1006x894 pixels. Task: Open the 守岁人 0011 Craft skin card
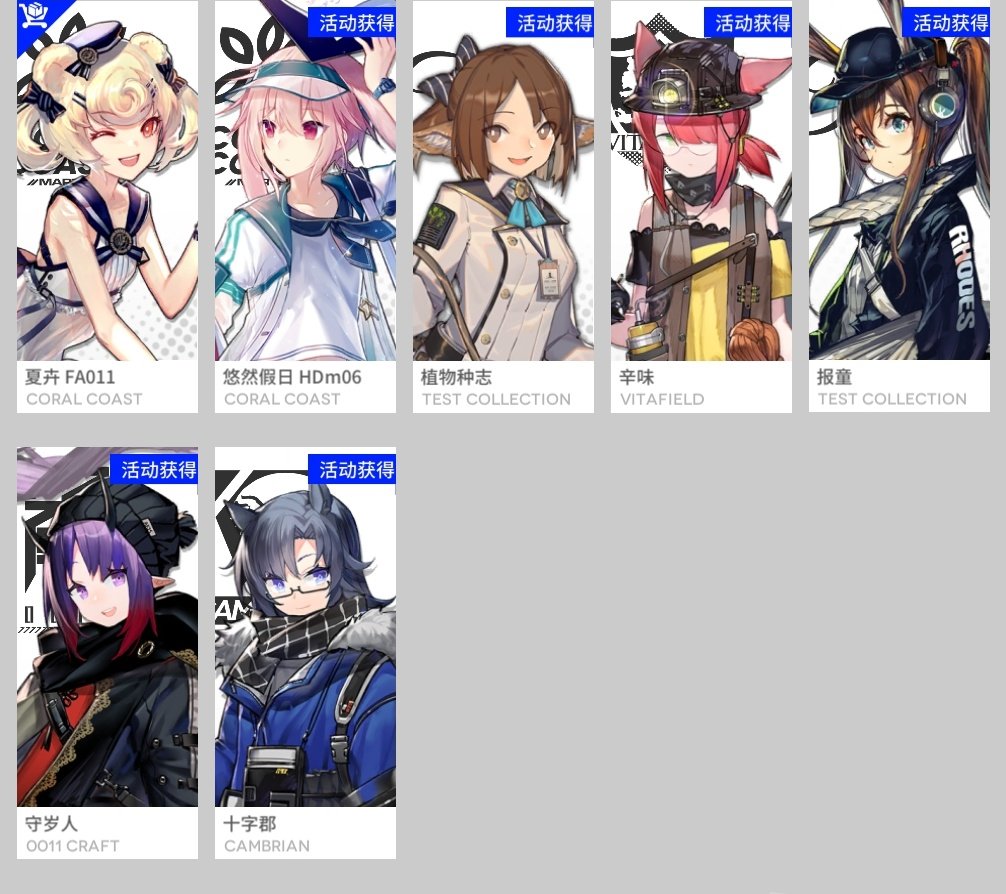(x=107, y=652)
